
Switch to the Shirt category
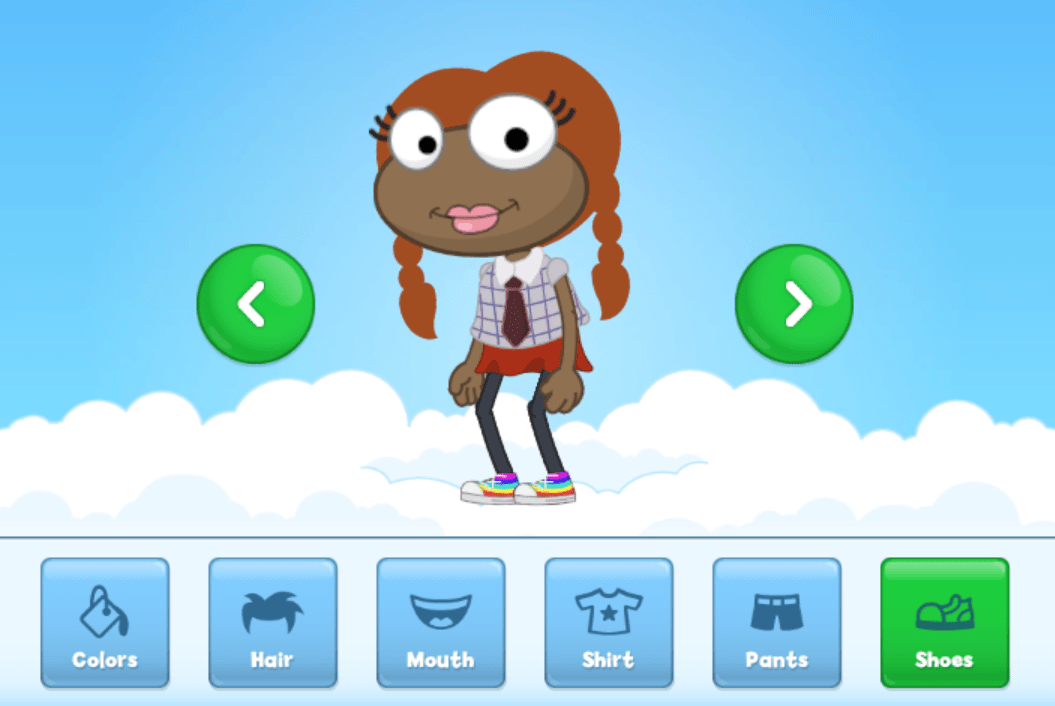609,623
